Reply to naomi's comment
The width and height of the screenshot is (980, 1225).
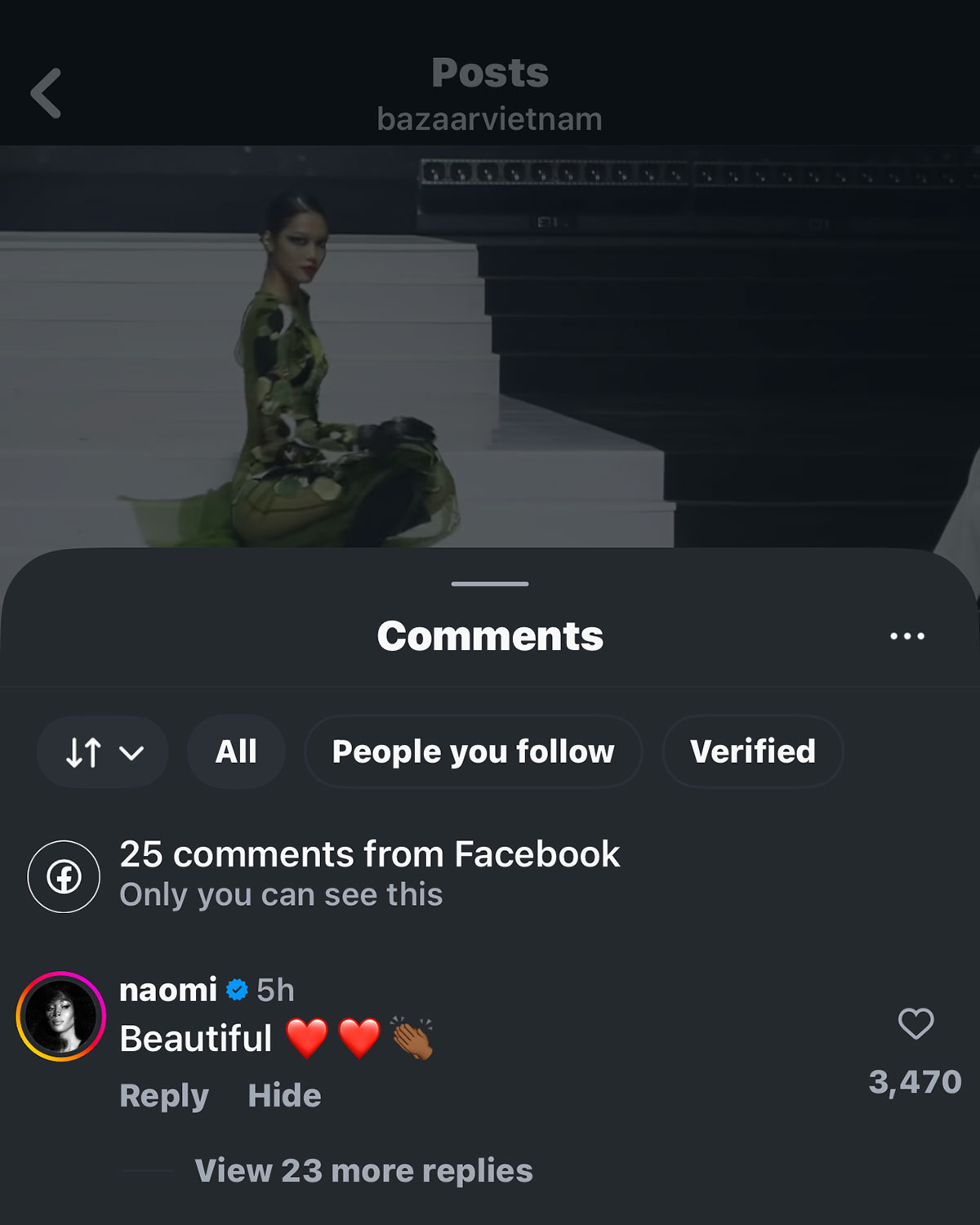click(164, 1095)
